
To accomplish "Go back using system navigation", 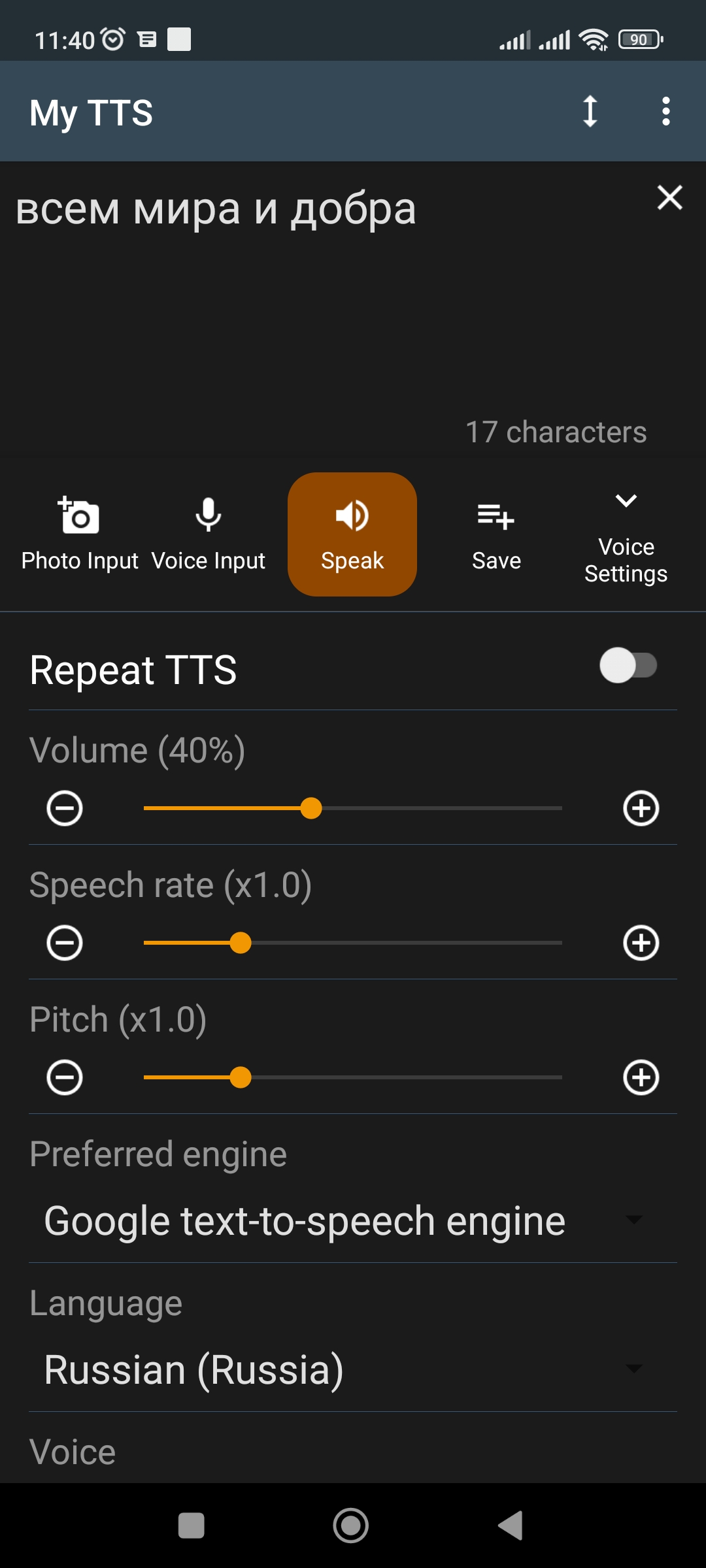I will (511, 1526).
